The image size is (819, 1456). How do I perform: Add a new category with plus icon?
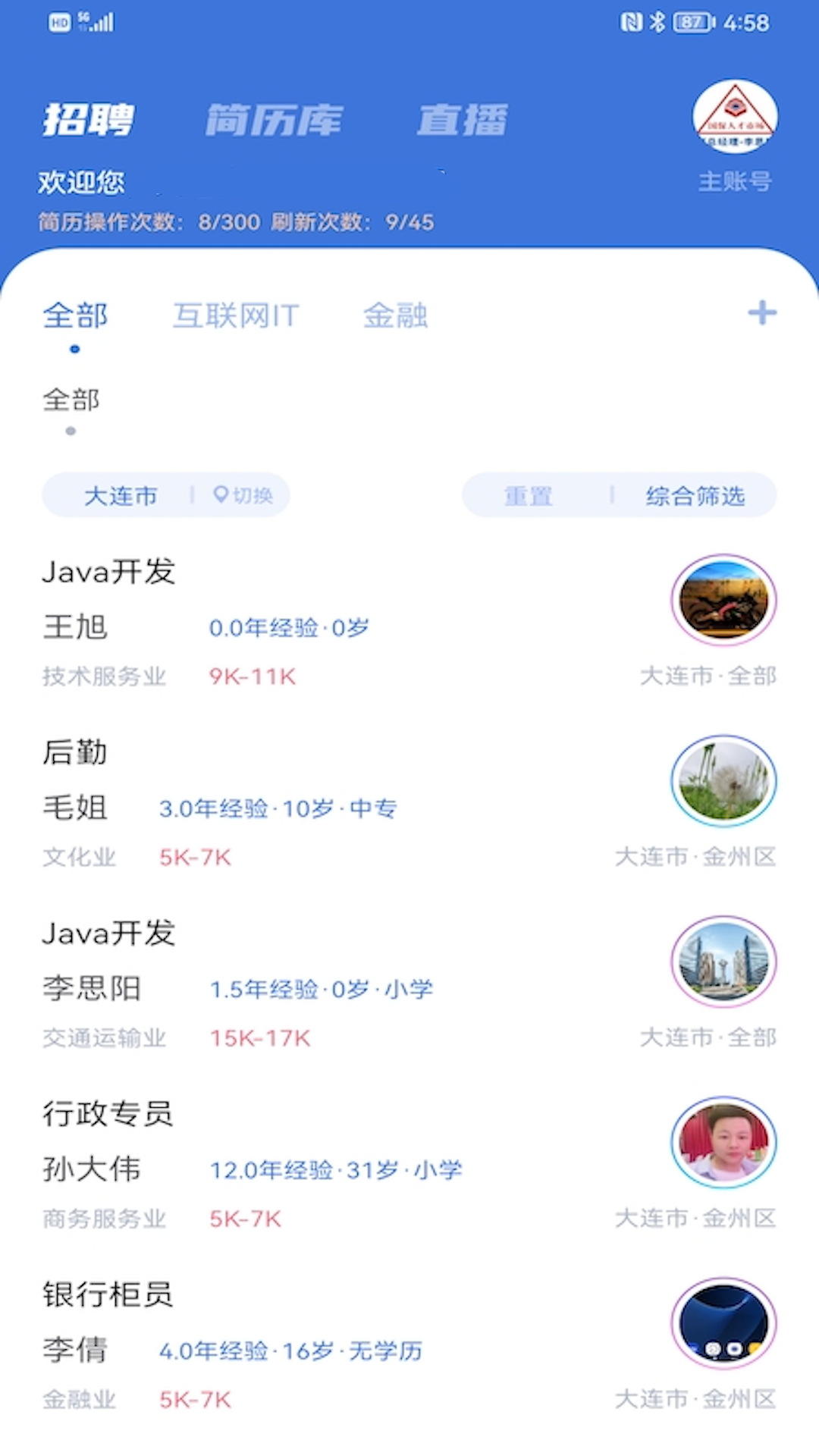pyautogui.click(x=761, y=312)
